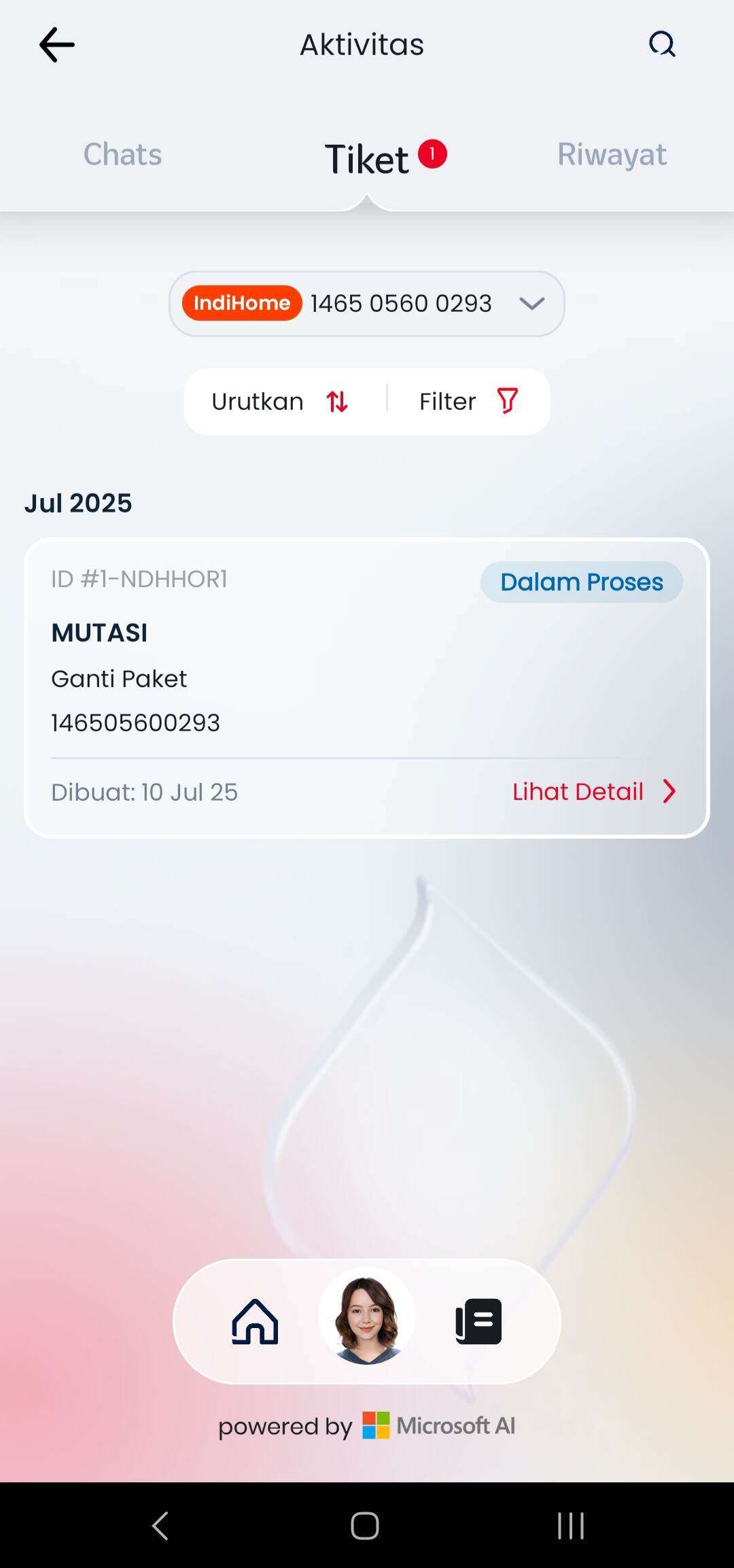Go back using the top arrow
The image size is (734, 1568).
tap(57, 45)
